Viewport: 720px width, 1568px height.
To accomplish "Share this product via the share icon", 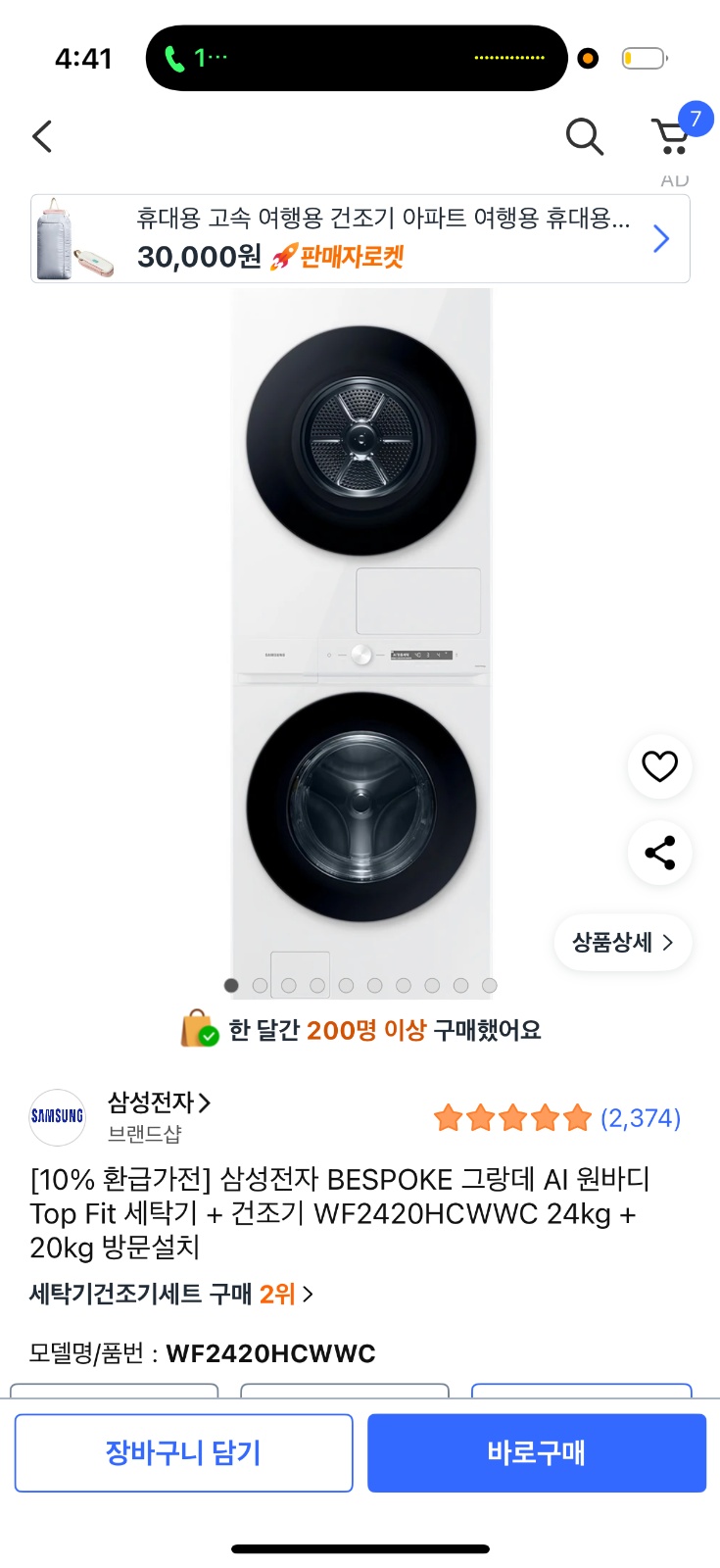I will coord(658,854).
